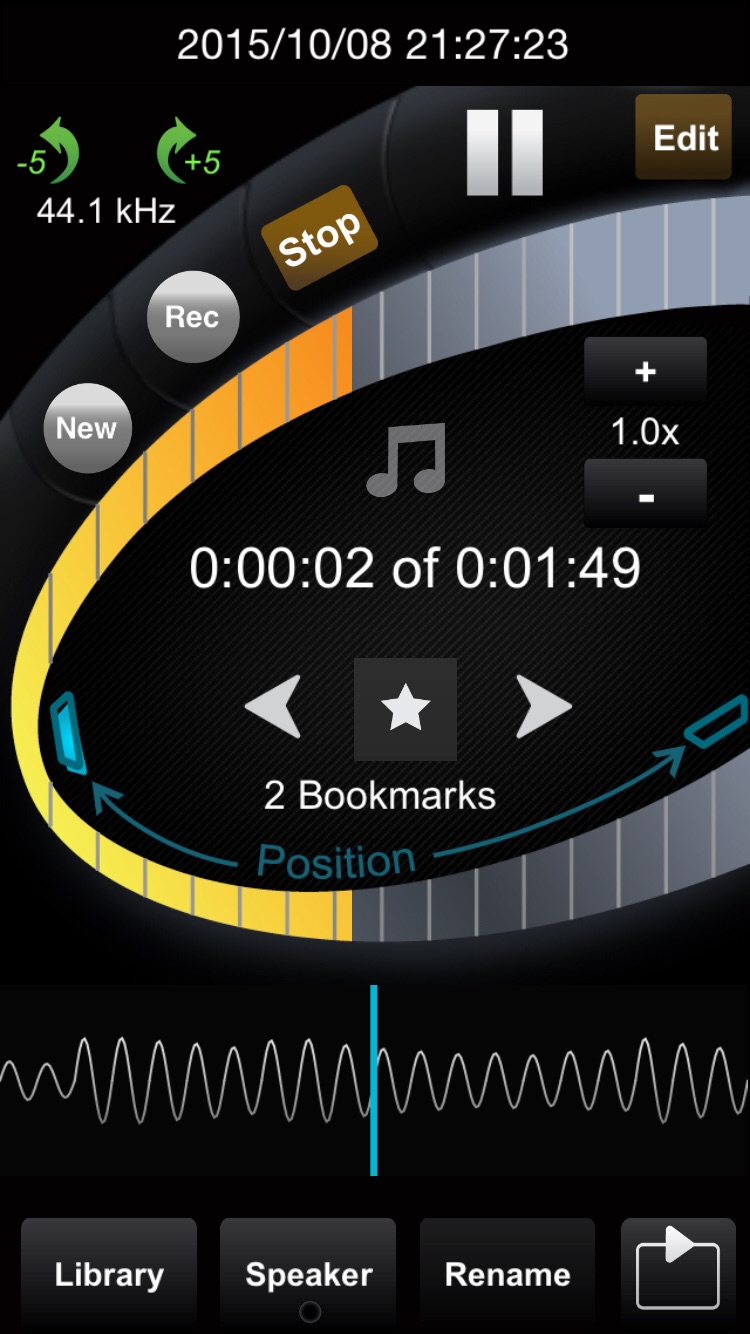750x1334 pixels.
Task: Decrease playback speed with minus
Action: pos(645,495)
